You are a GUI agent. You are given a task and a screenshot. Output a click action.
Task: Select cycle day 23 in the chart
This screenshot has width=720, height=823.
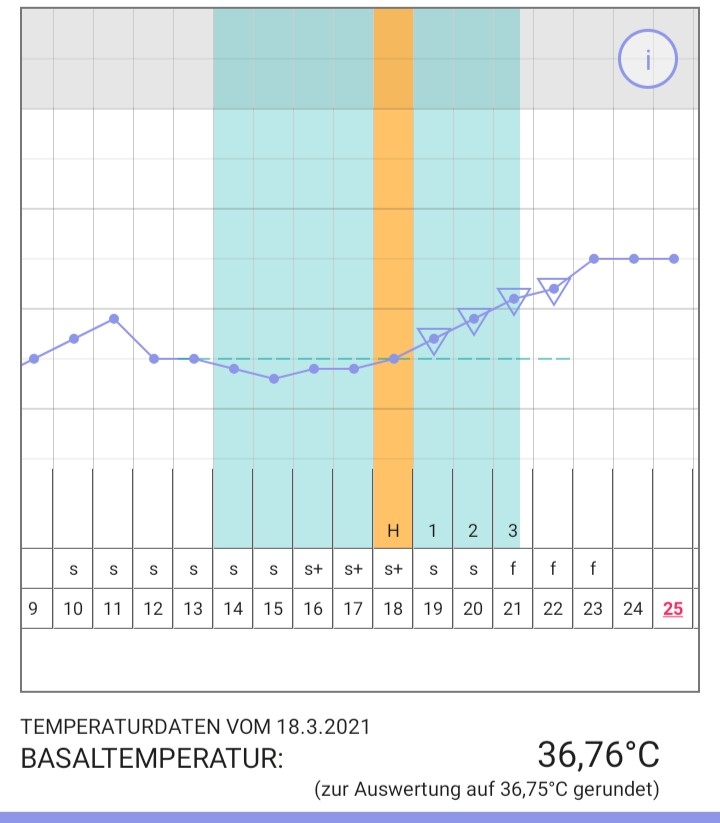click(x=593, y=608)
